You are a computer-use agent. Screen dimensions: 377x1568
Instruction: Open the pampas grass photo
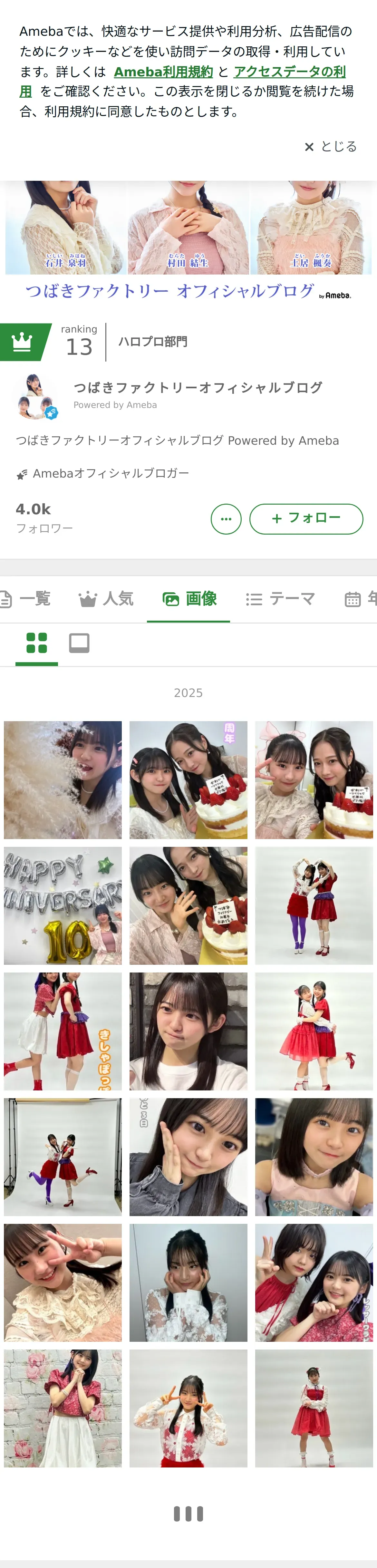click(x=63, y=780)
